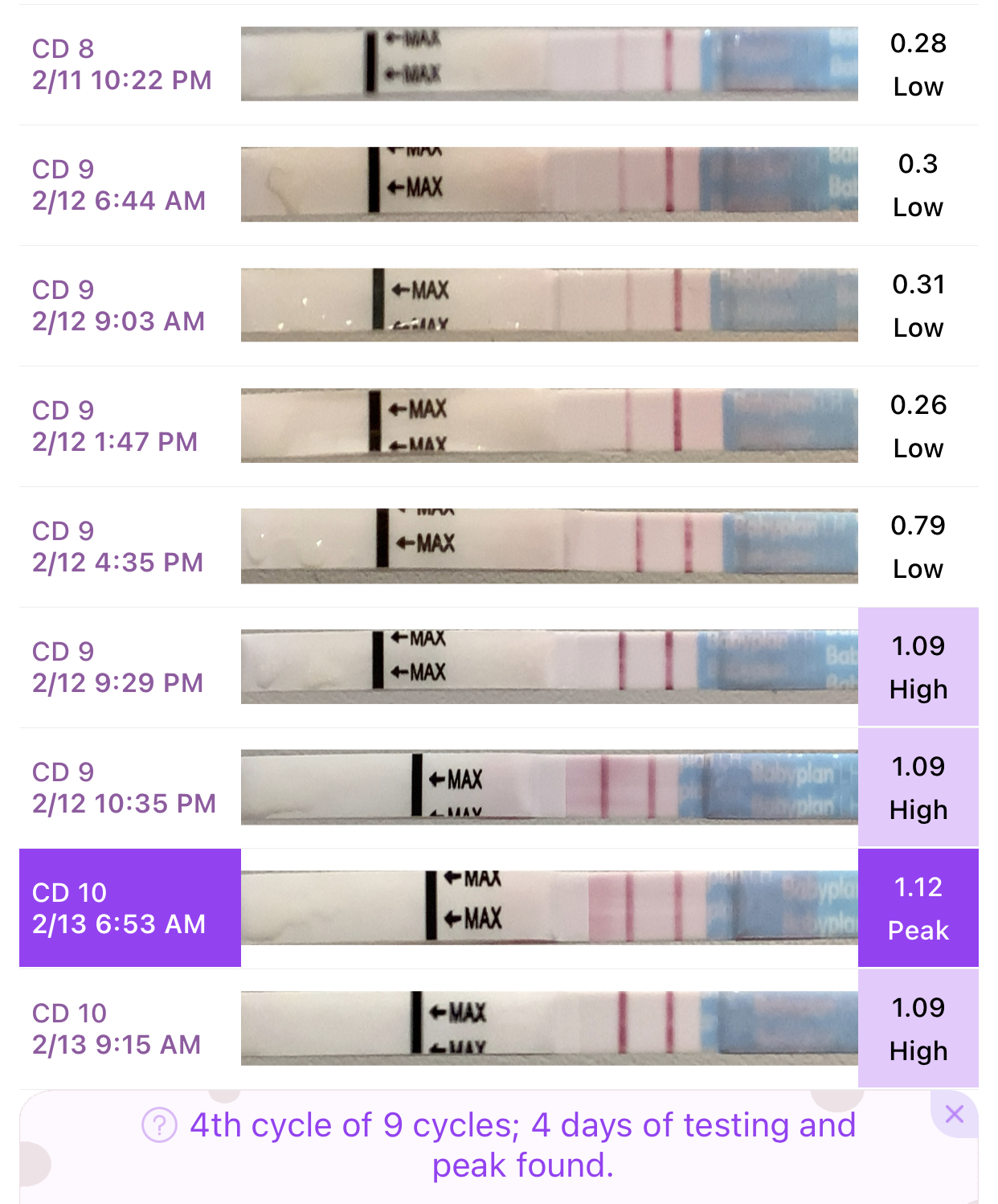Open the CD 10 6:53 AM Peak entry
Viewport: 998px width, 1204px height.
tap(498, 908)
